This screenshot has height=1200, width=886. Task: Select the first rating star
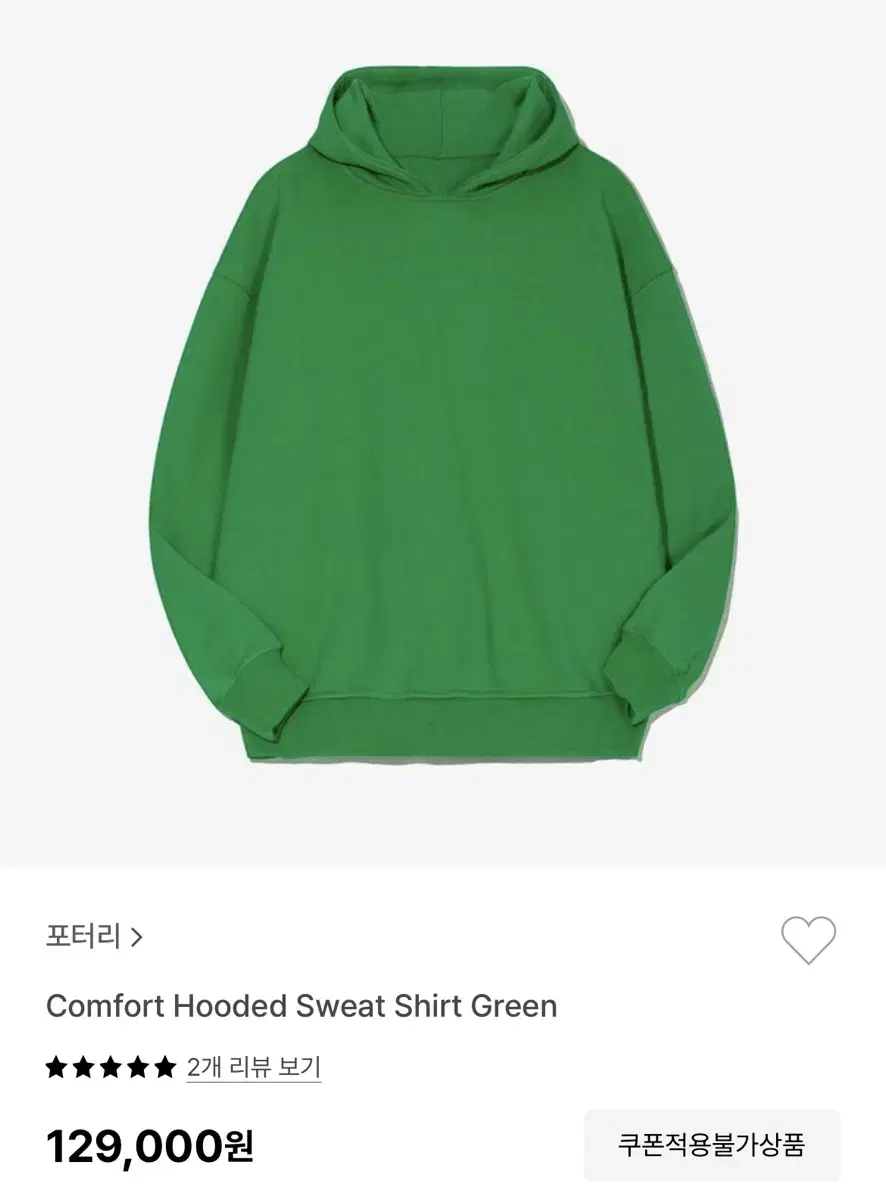click(55, 1065)
